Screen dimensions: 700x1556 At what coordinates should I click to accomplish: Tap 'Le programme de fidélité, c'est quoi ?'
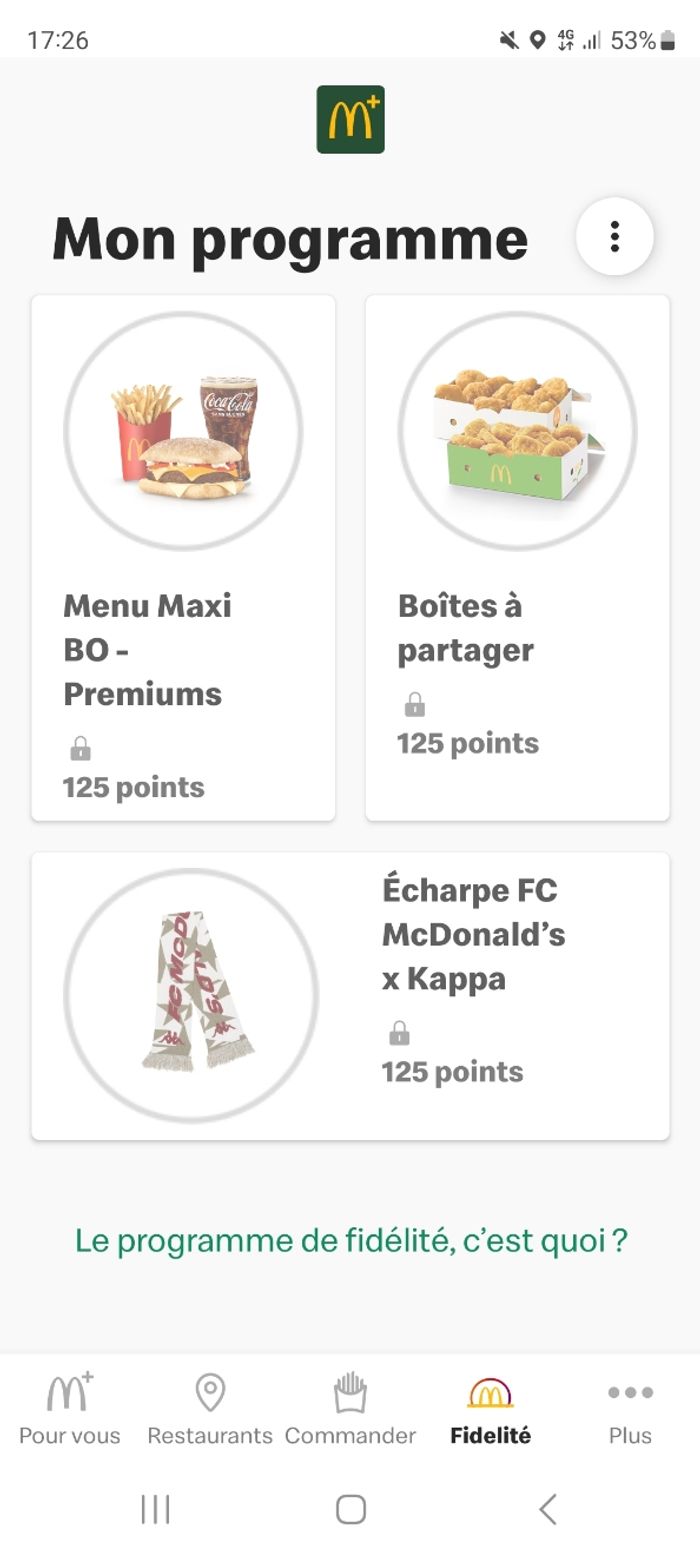click(x=351, y=1241)
